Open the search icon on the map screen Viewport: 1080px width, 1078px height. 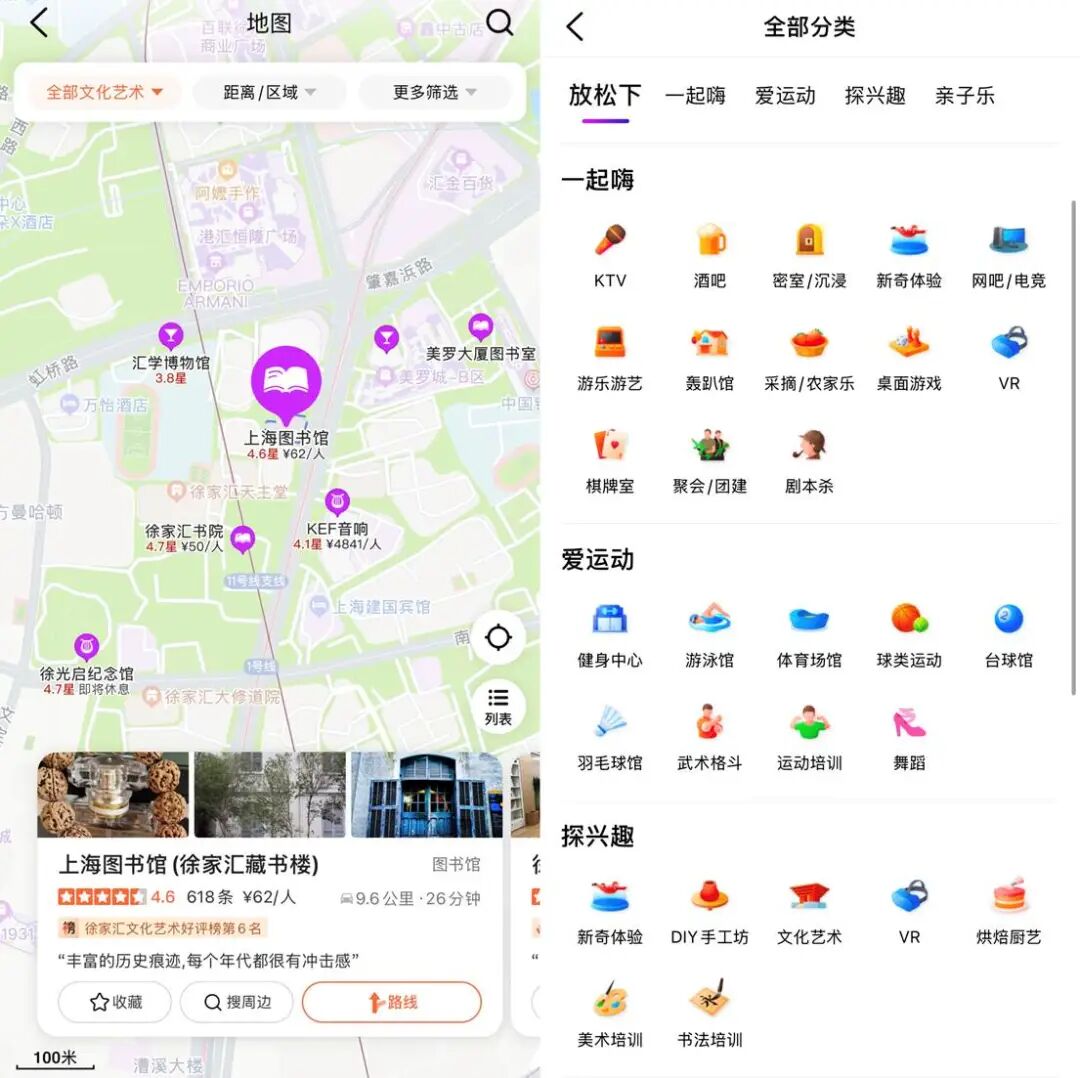tap(499, 23)
